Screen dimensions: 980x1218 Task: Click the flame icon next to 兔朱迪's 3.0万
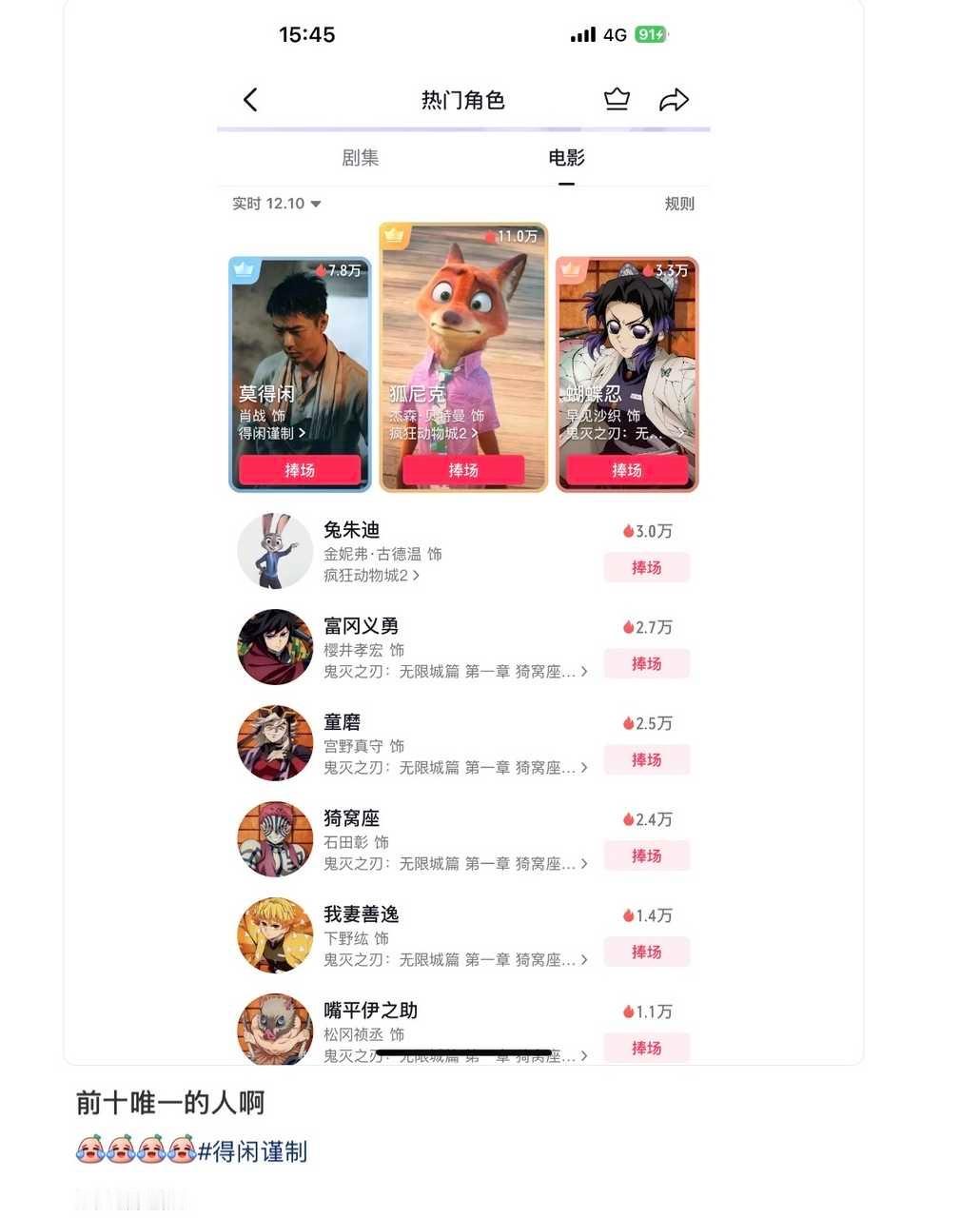pyautogui.click(x=628, y=531)
